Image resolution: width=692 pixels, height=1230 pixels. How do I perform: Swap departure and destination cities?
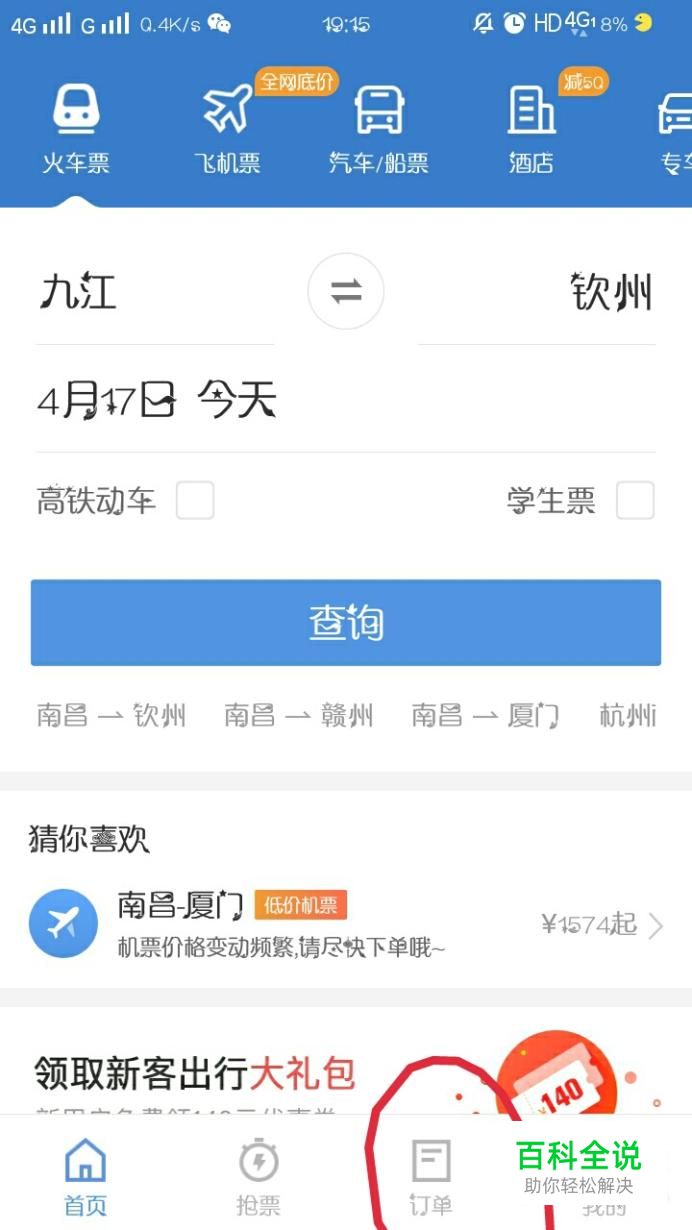[x=346, y=292]
